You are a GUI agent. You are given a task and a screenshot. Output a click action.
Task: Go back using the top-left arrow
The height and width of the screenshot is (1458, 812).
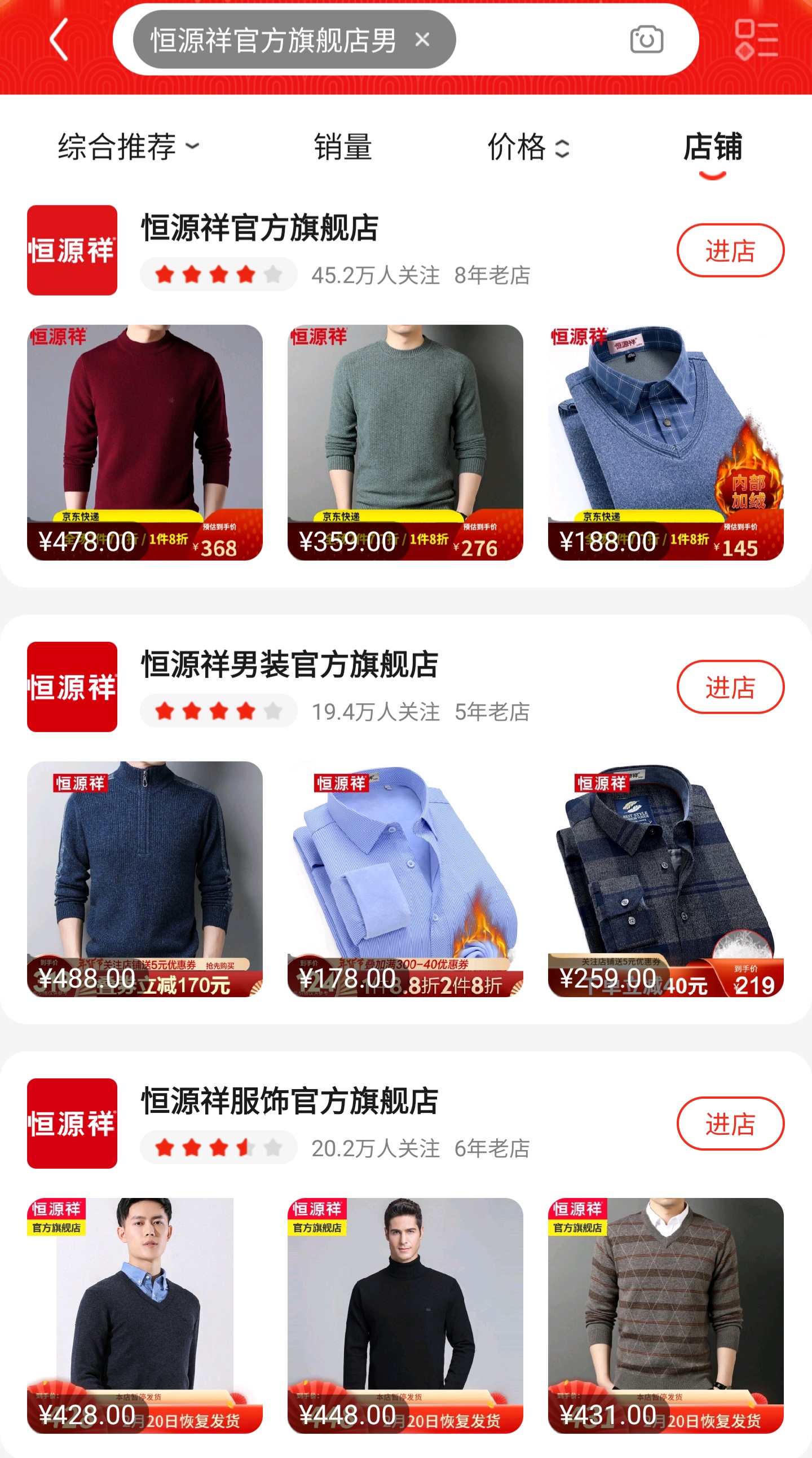coord(59,39)
